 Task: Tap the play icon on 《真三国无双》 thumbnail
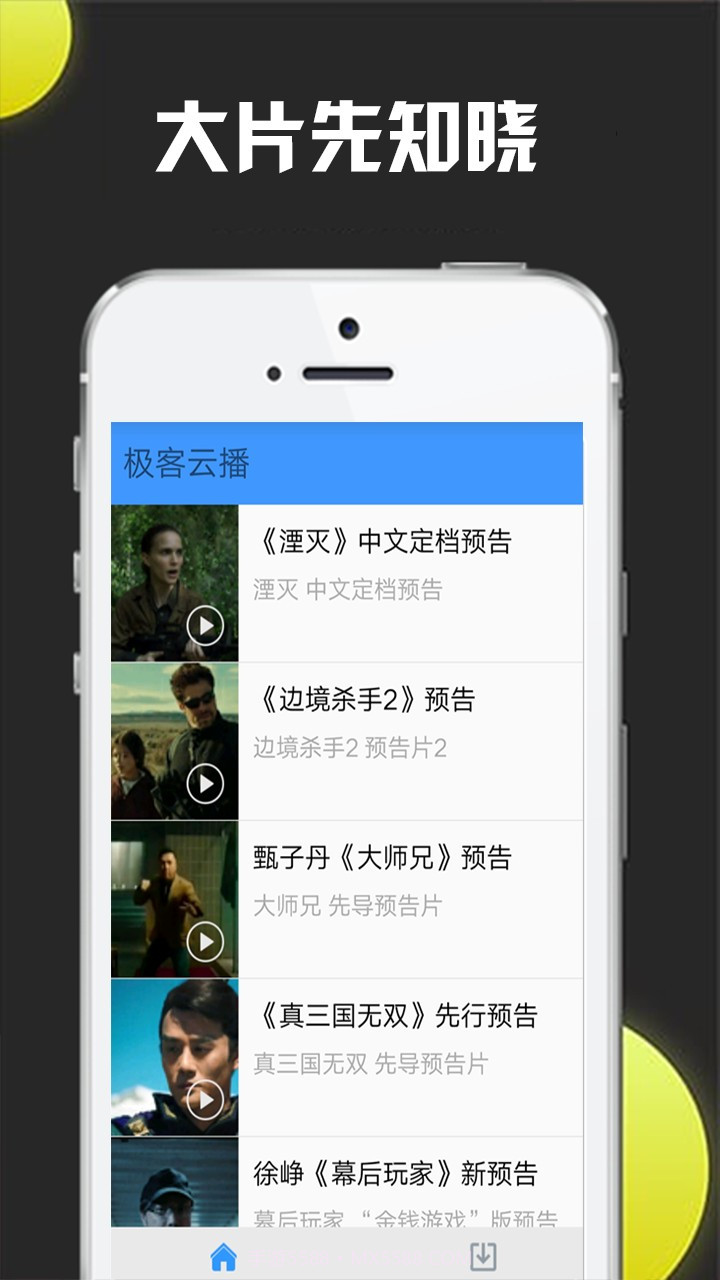(206, 1099)
